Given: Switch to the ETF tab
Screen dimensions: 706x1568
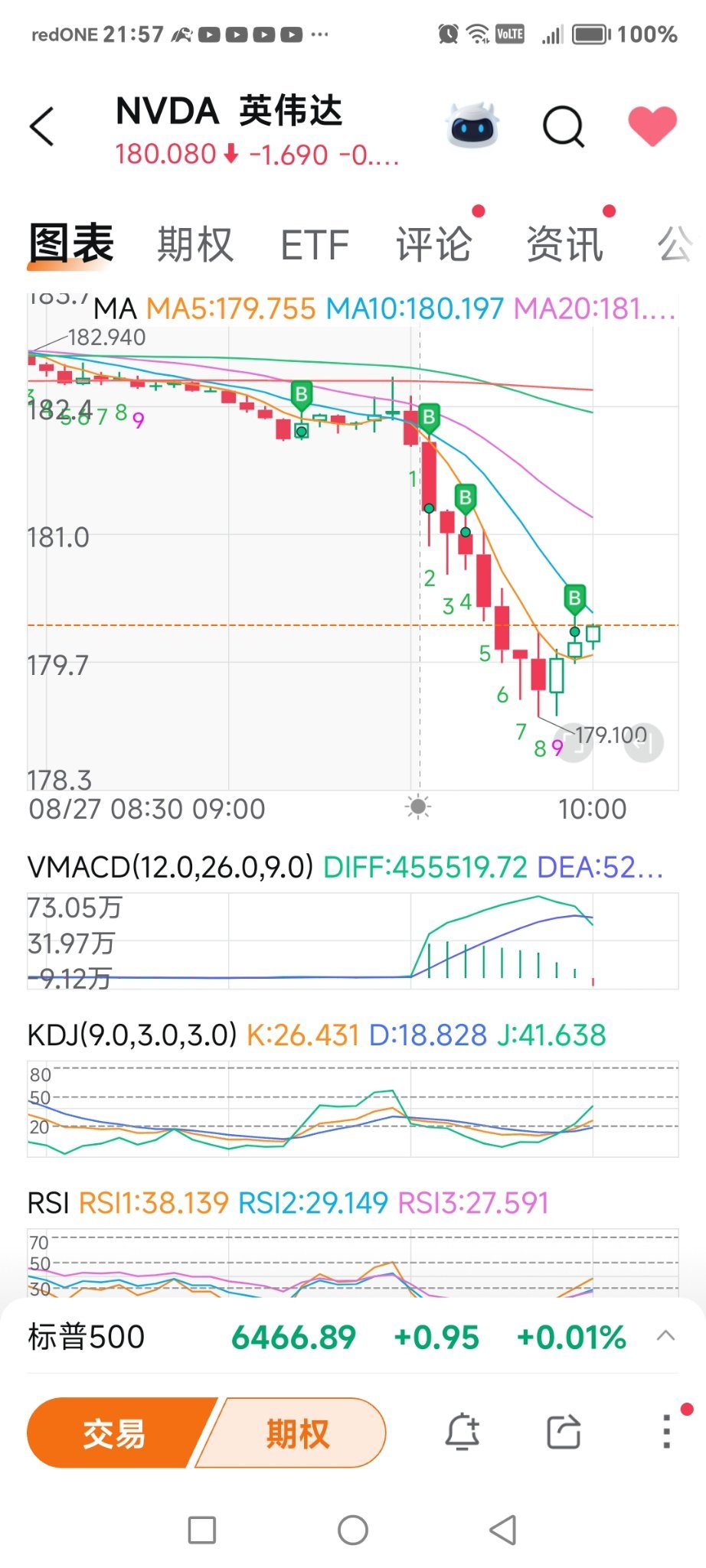Looking at the screenshot, I should coord(315,246).
